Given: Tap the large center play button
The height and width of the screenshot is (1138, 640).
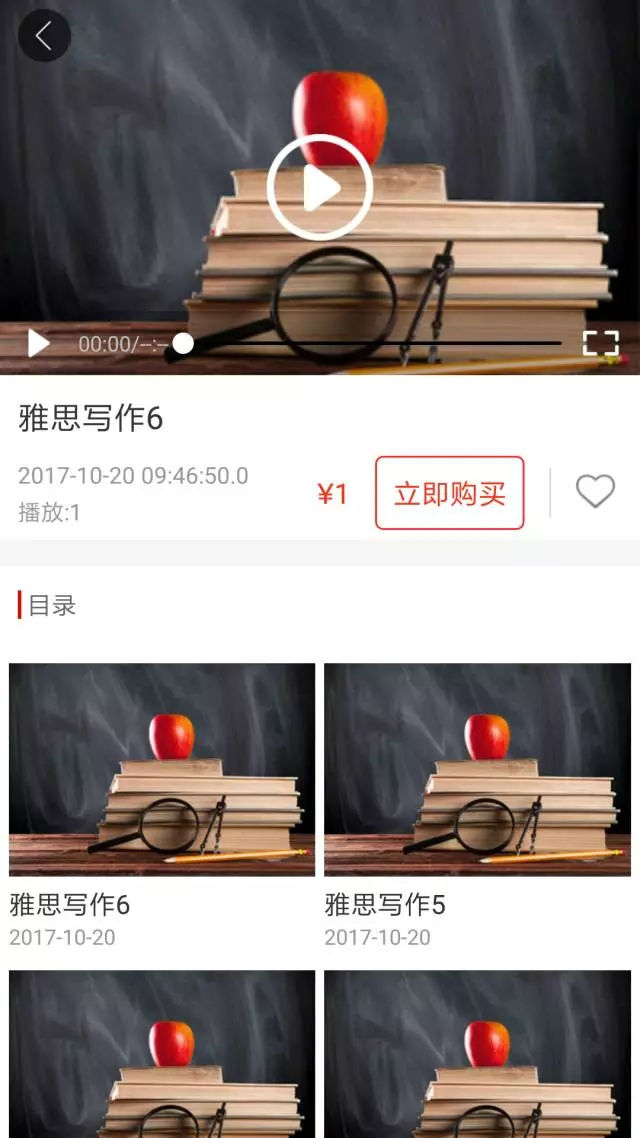Looking at the screenshot, I should point(320,187).
